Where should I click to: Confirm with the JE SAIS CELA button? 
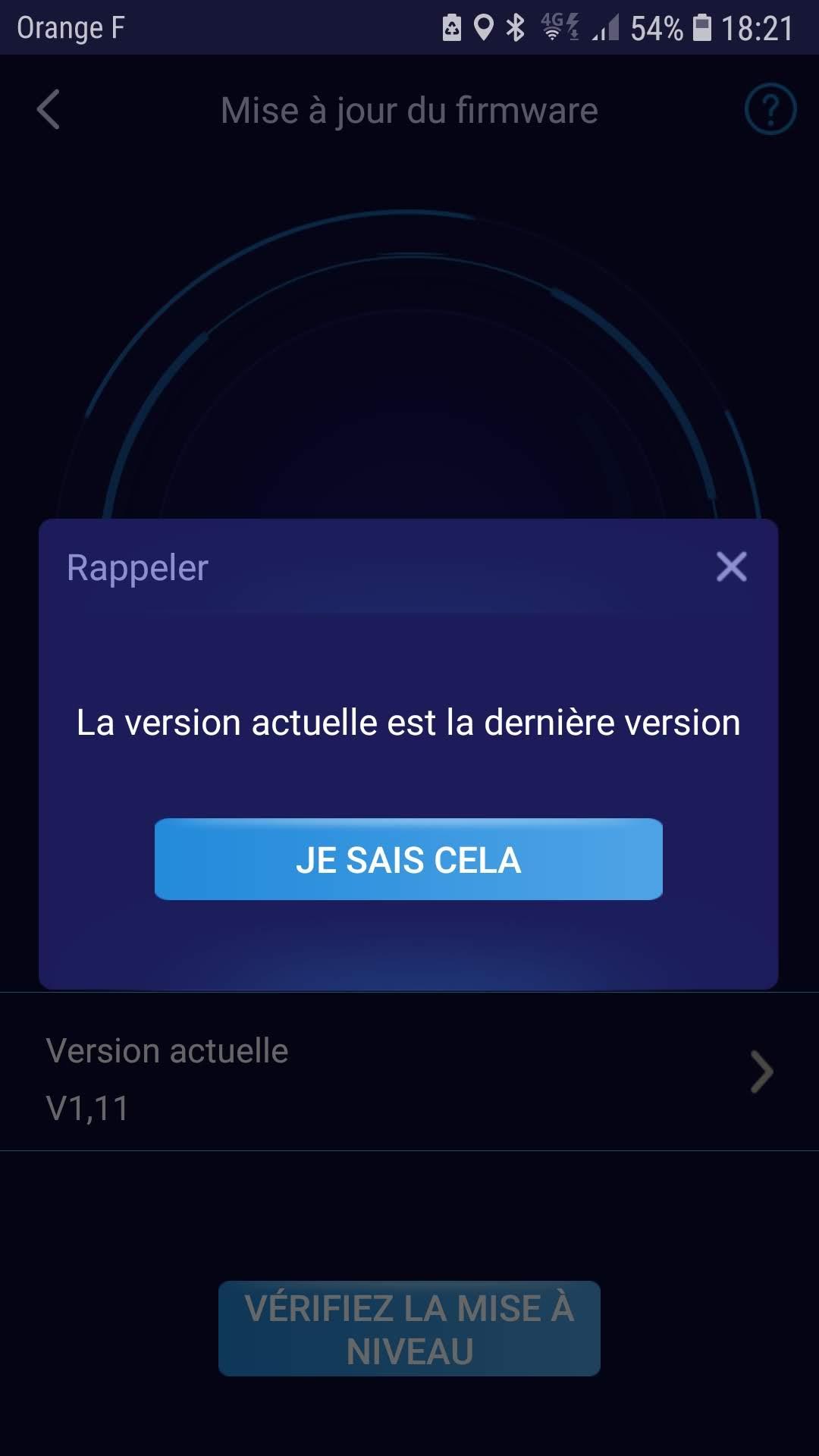pyautogui.click(x=409, y=859)
